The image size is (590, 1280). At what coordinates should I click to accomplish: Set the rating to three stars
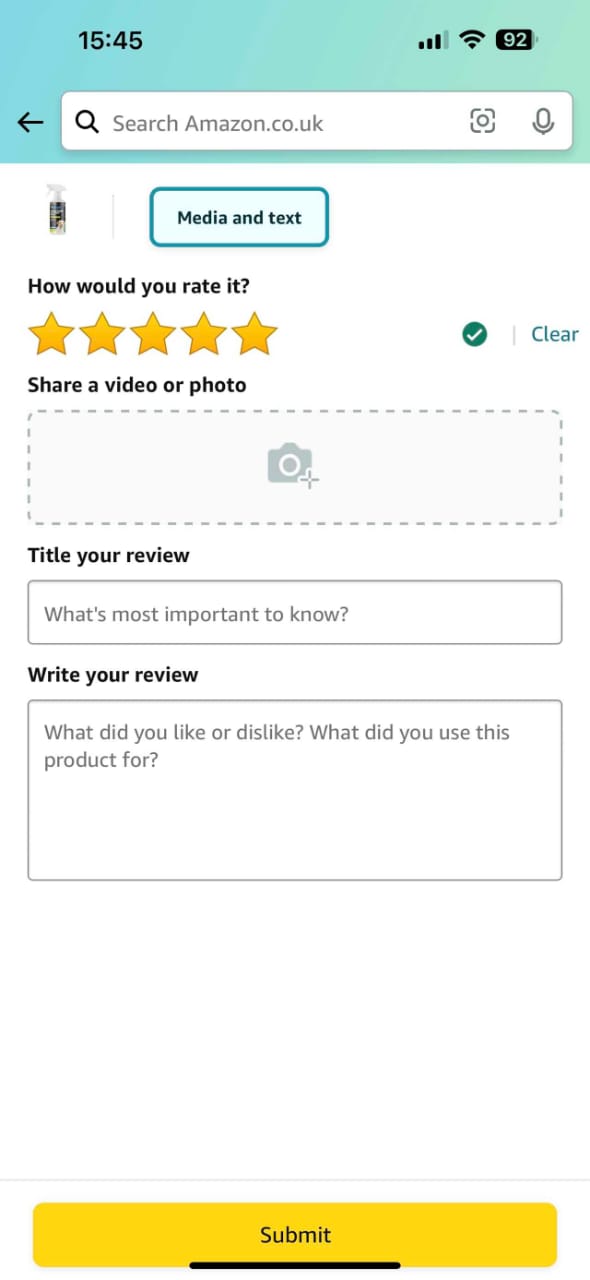pos(153,334)
